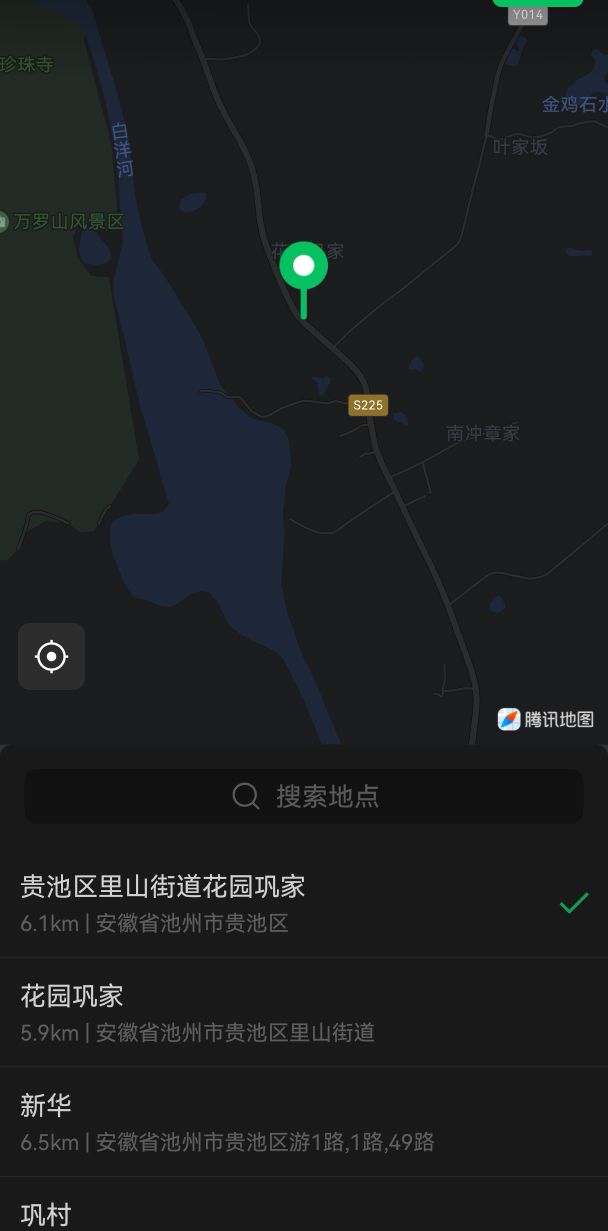Tap the 搜索地点 search field
The image size is (608, 1231).
(304, 796)
